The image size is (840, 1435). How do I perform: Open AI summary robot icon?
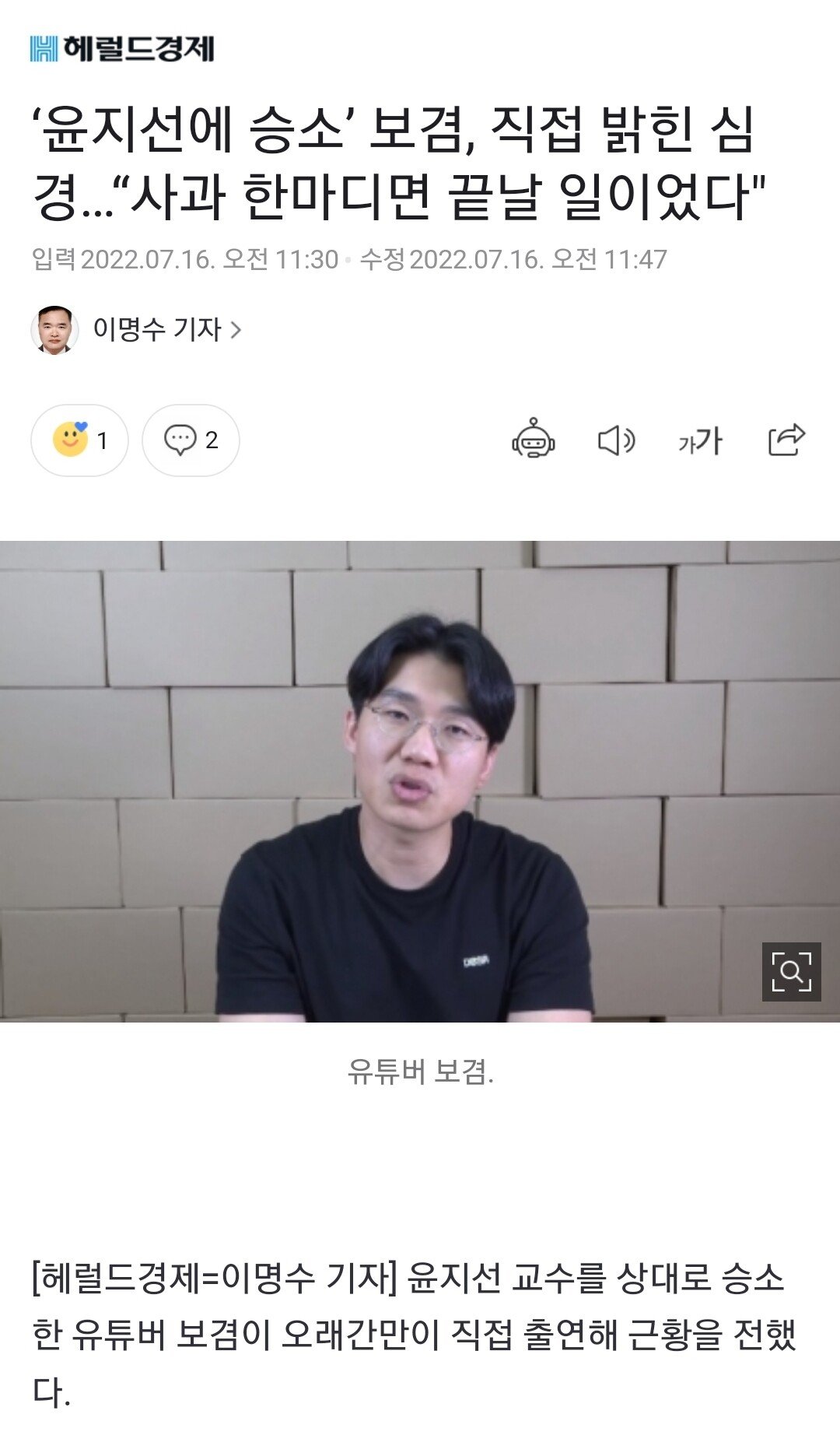(534, 440)
